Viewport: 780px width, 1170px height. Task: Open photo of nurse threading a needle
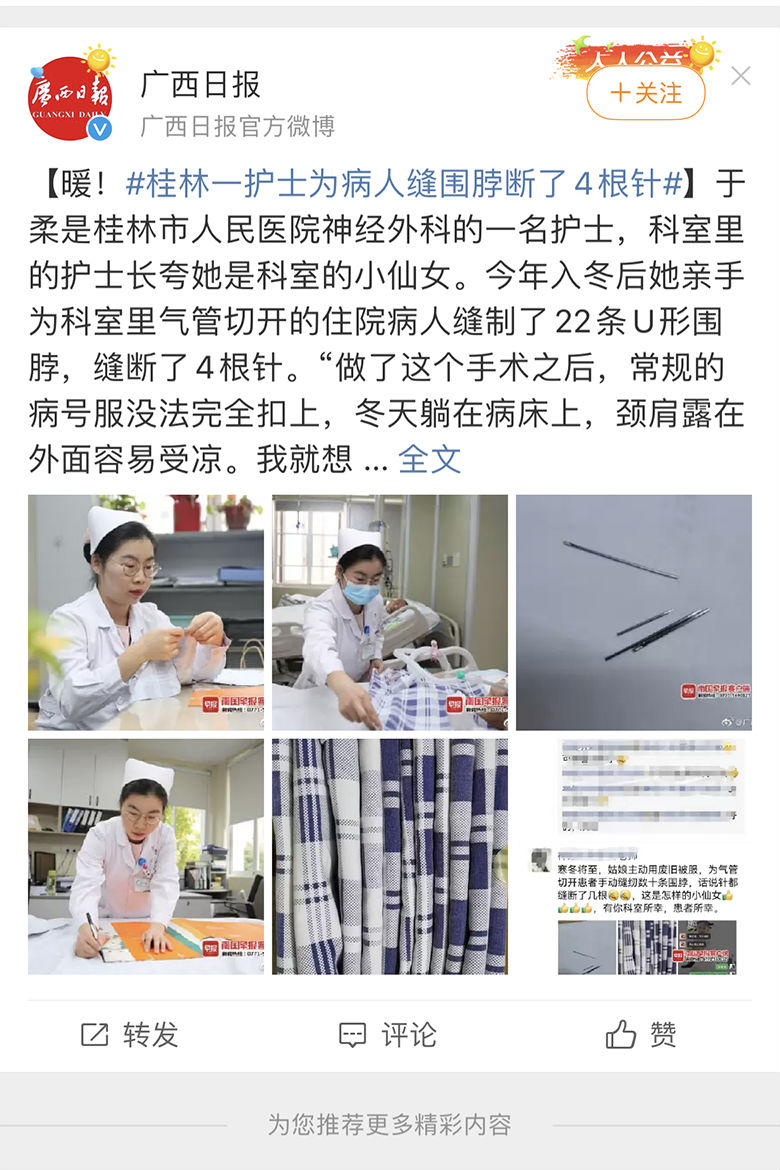pyautogui.click(x=146, y=612)
